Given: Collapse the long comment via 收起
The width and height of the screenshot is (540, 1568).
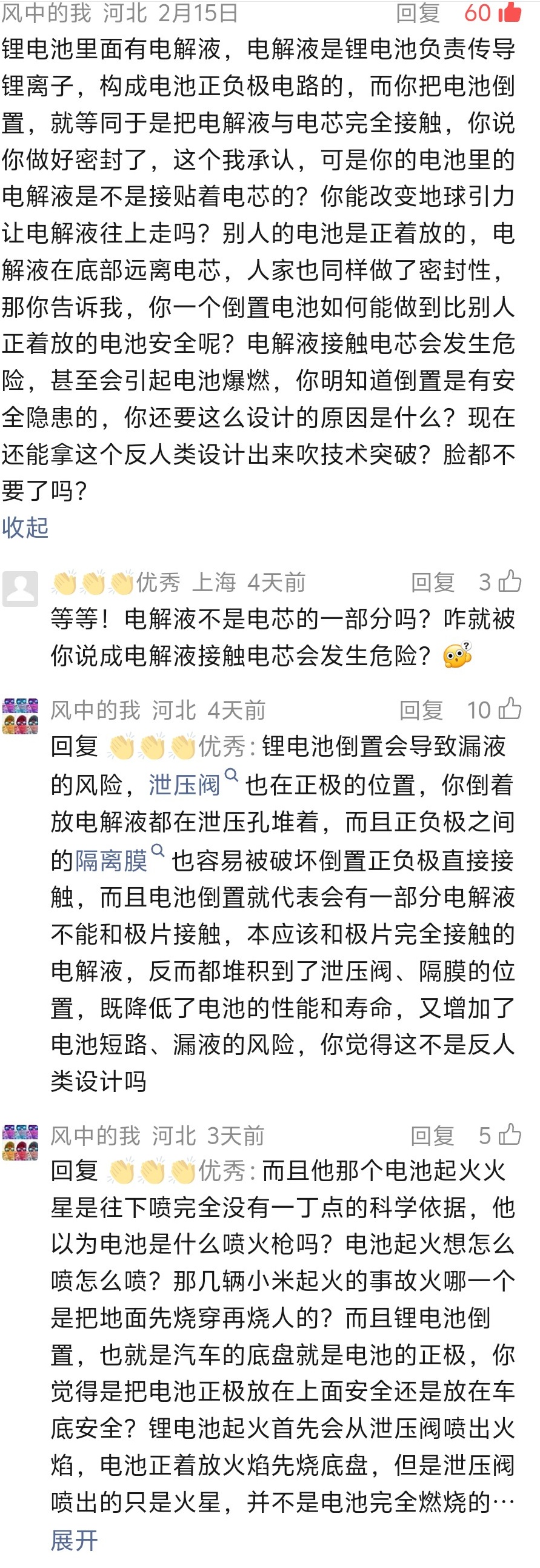Looking at the screenshot, I should tap(25, 527).
